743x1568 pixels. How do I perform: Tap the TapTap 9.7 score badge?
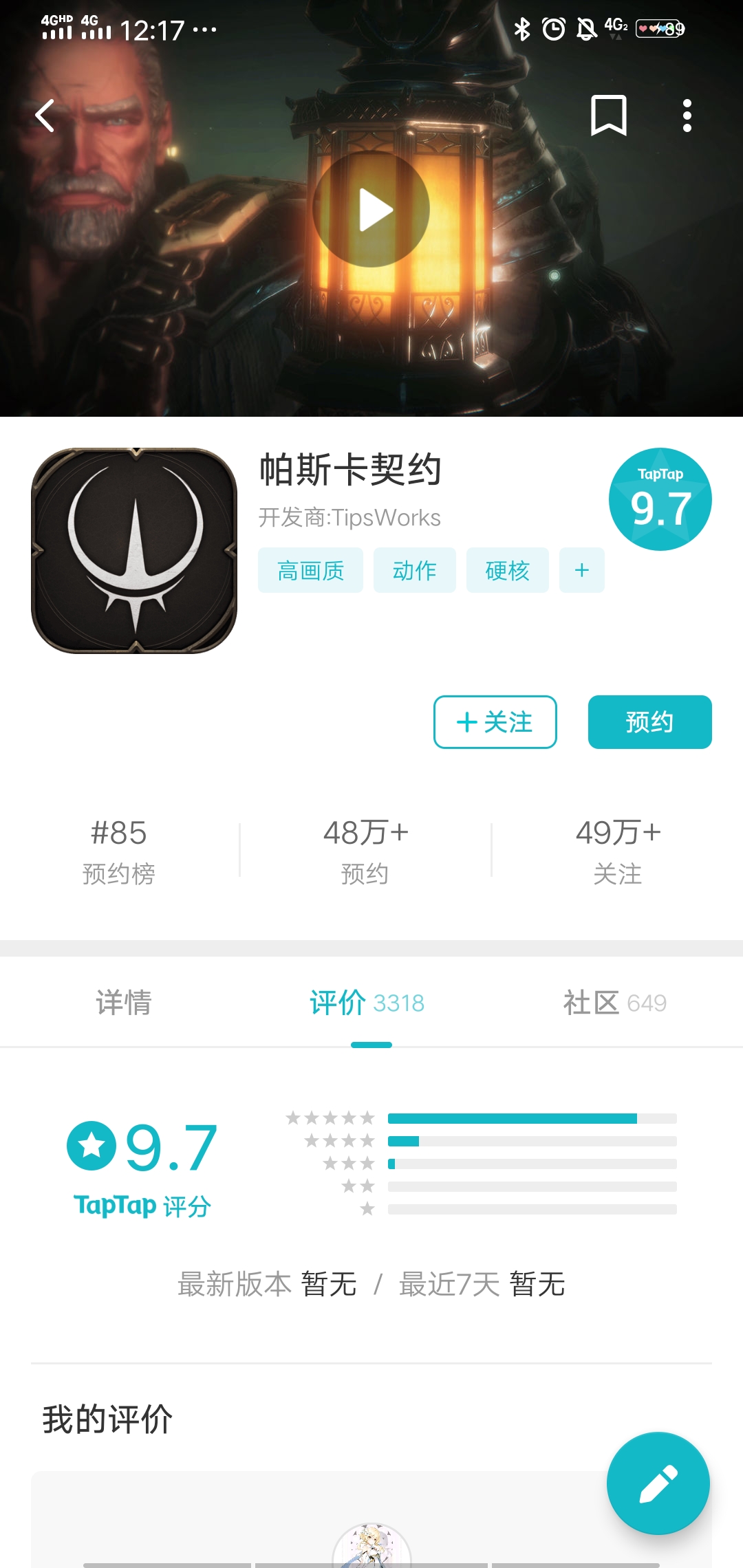660,499
